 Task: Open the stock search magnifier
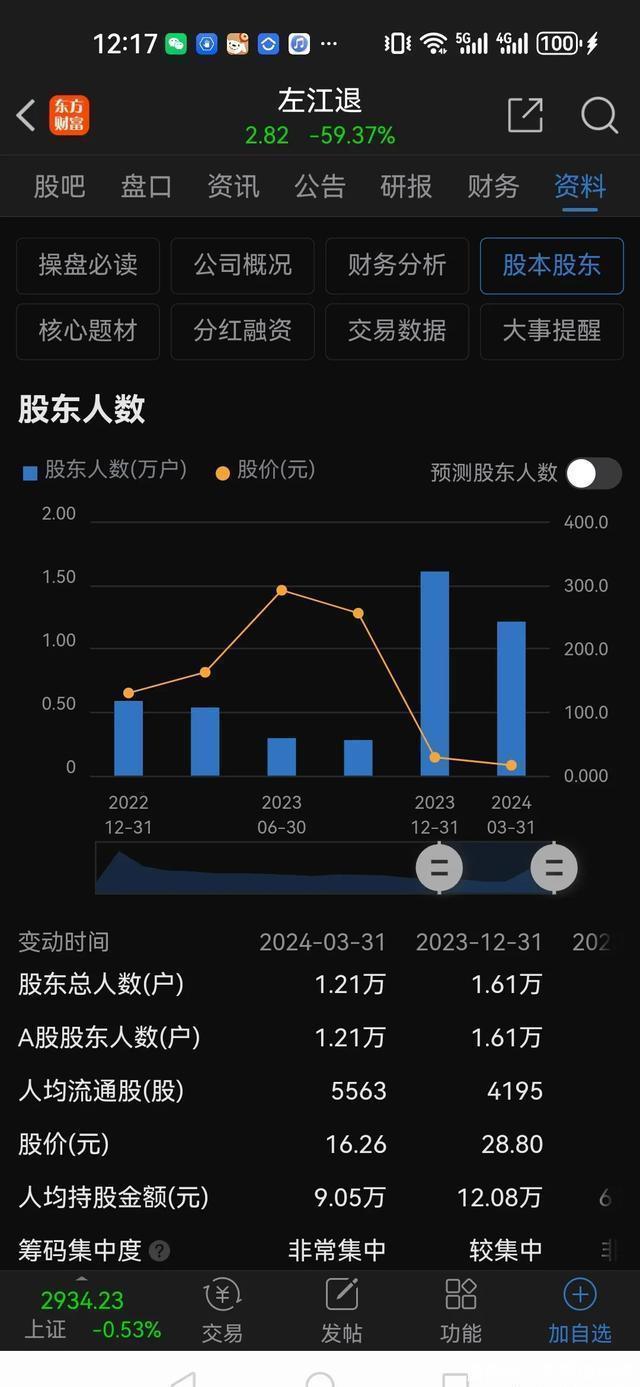point(598,115)
